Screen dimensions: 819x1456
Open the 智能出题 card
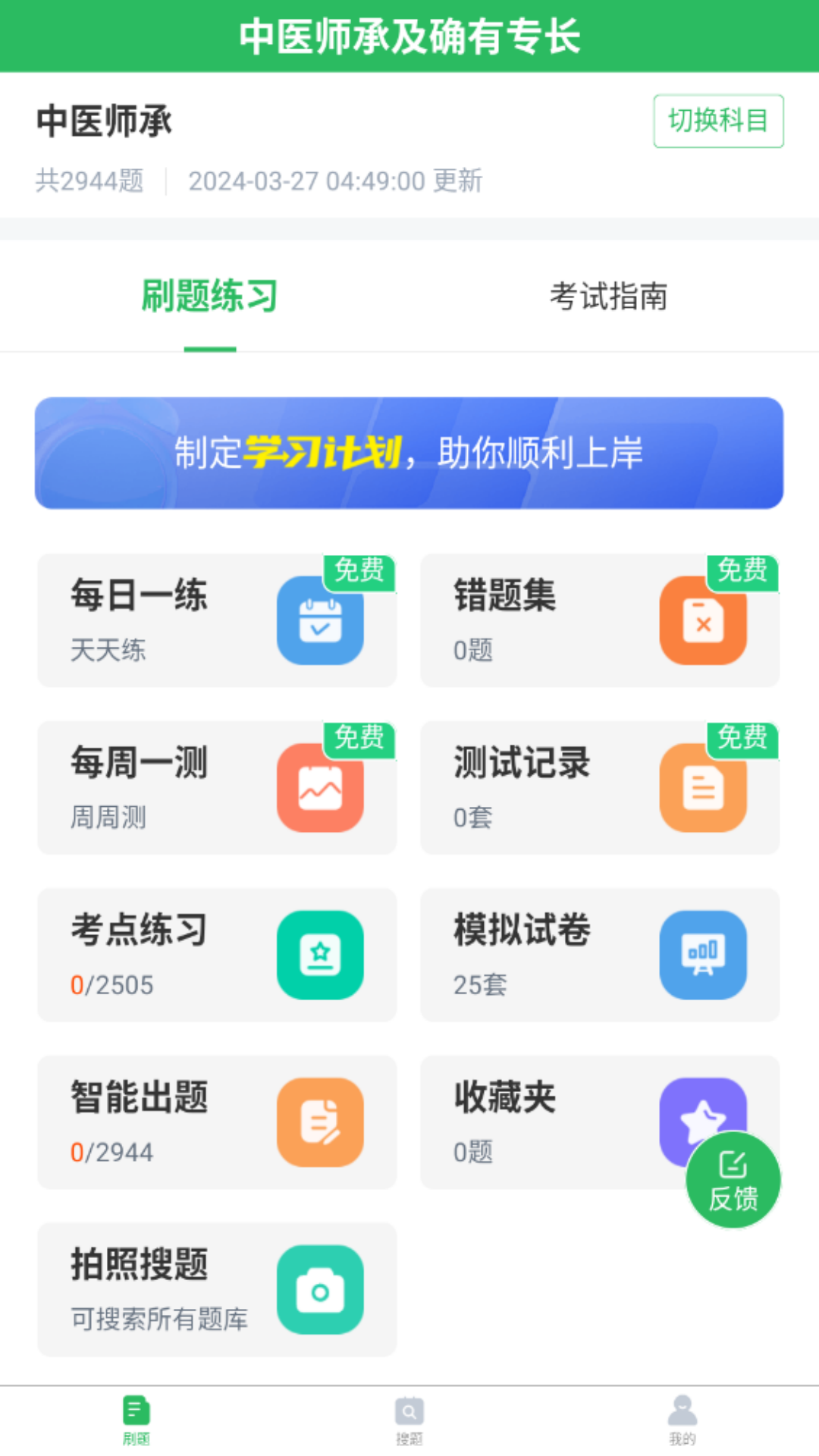click(217, 1122)
